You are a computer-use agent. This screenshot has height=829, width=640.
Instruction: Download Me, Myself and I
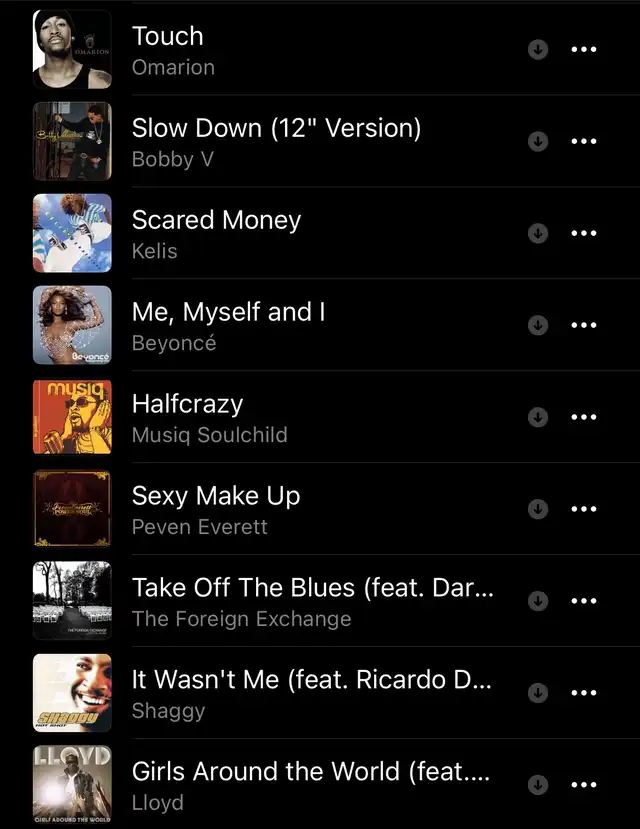click(x=538, y=325)
